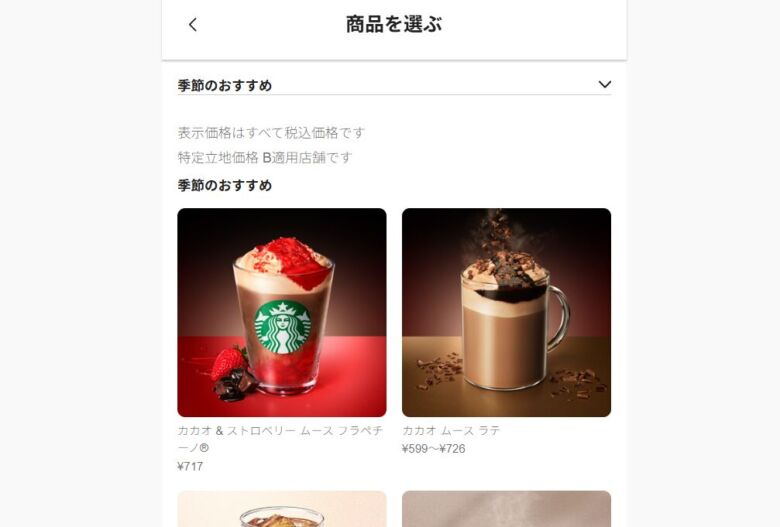This screenshot has width=780, height=527.
Task: Go back from the 商品を選ぶ screen
Action: pyautogui.click(x=193, y=25)
